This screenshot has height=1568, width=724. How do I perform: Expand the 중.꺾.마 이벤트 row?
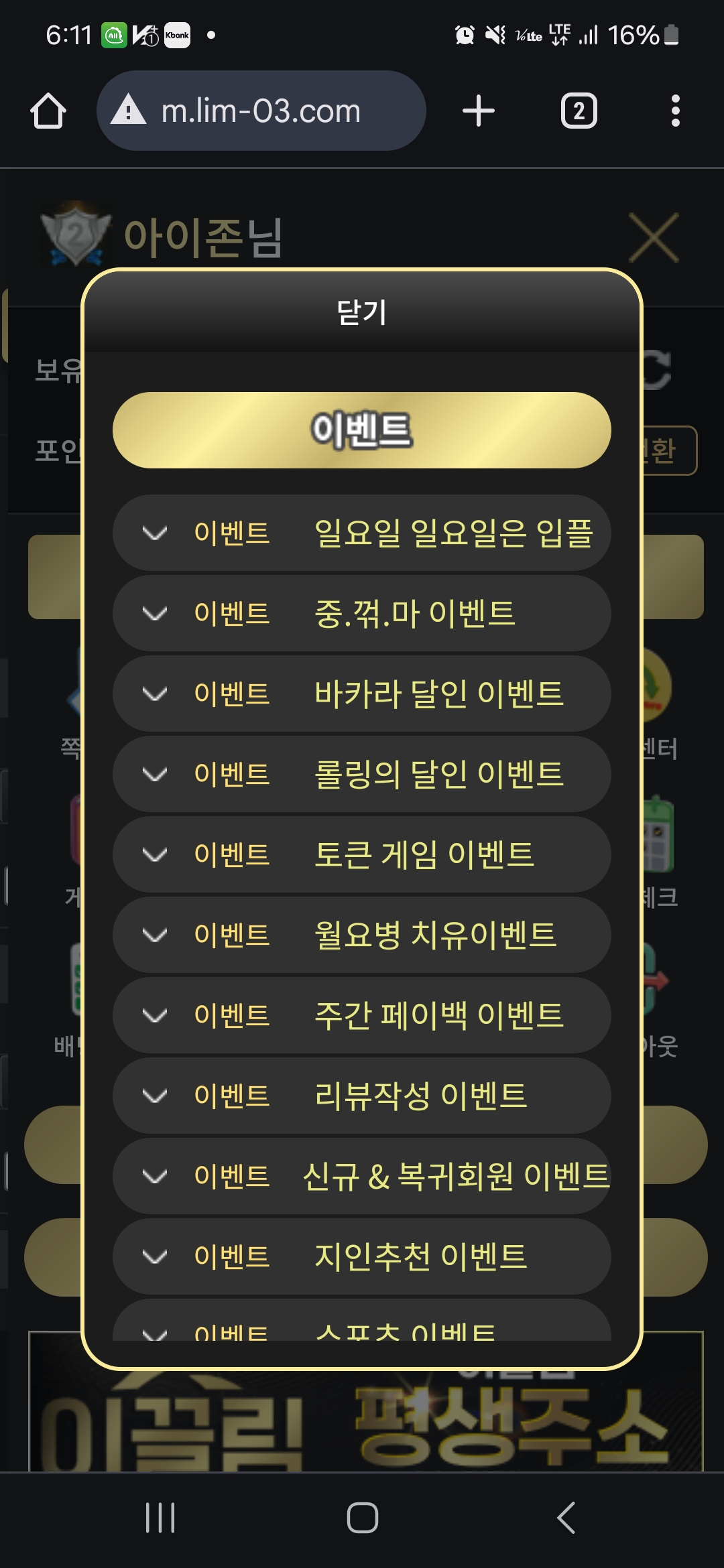362,613
